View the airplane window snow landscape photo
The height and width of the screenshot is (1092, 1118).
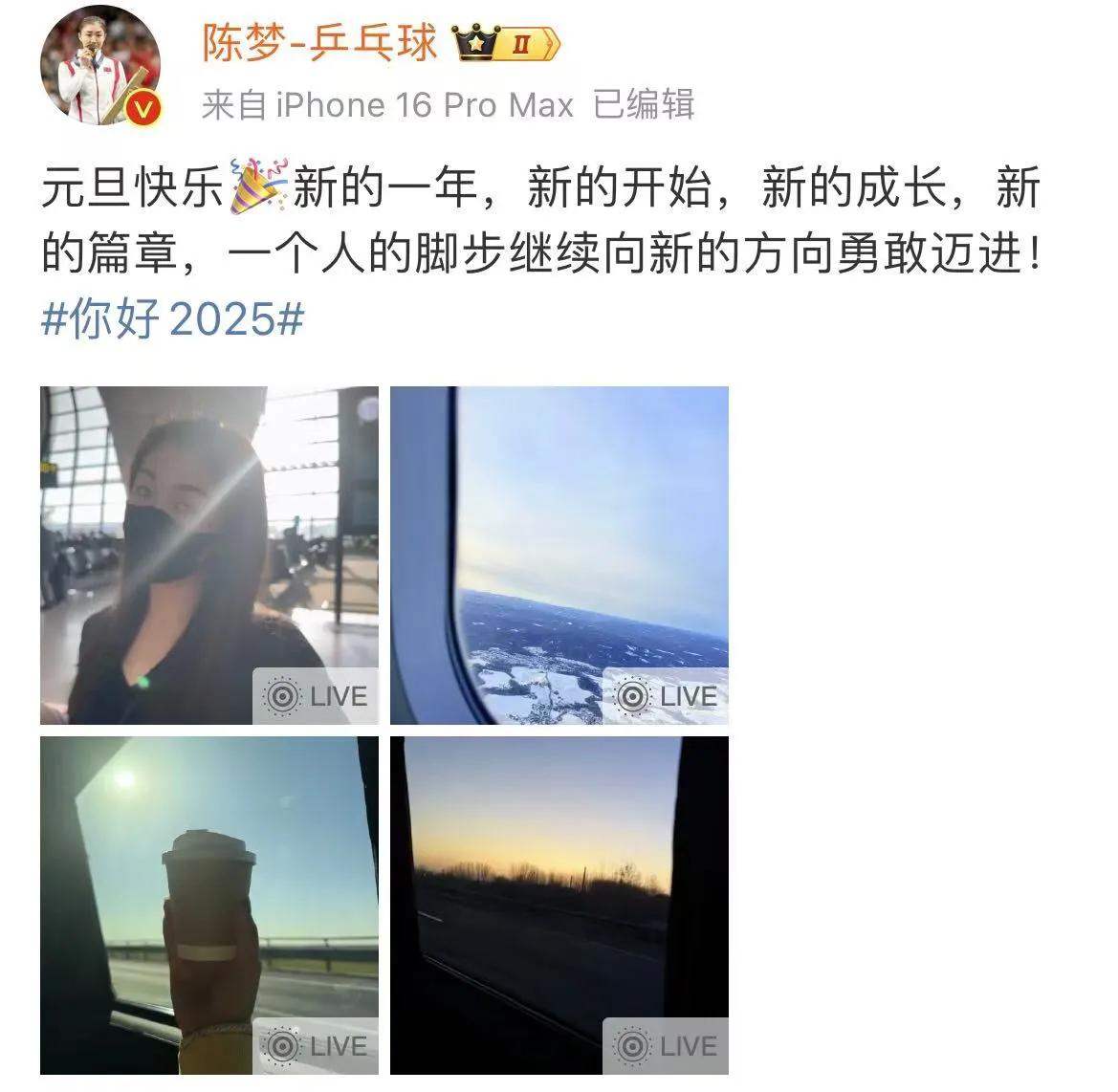tap(559, 555)
